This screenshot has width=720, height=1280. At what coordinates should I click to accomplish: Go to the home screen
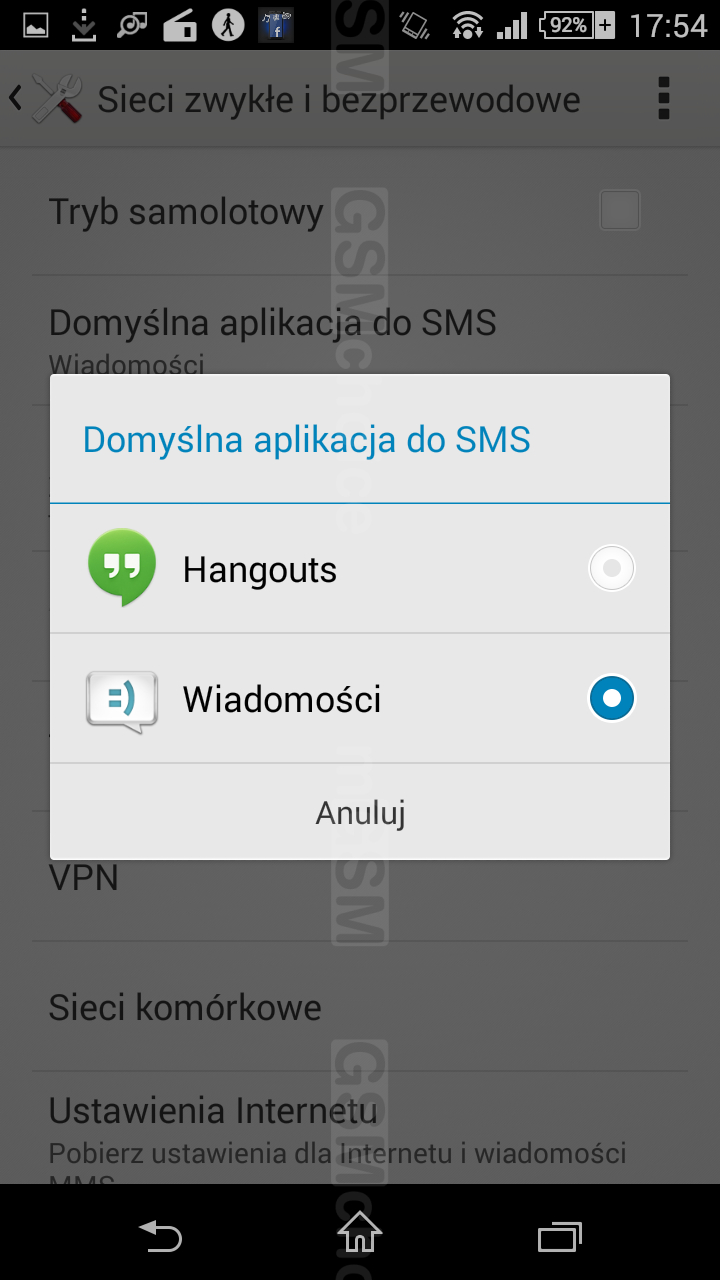click(x=360, y=1232)
